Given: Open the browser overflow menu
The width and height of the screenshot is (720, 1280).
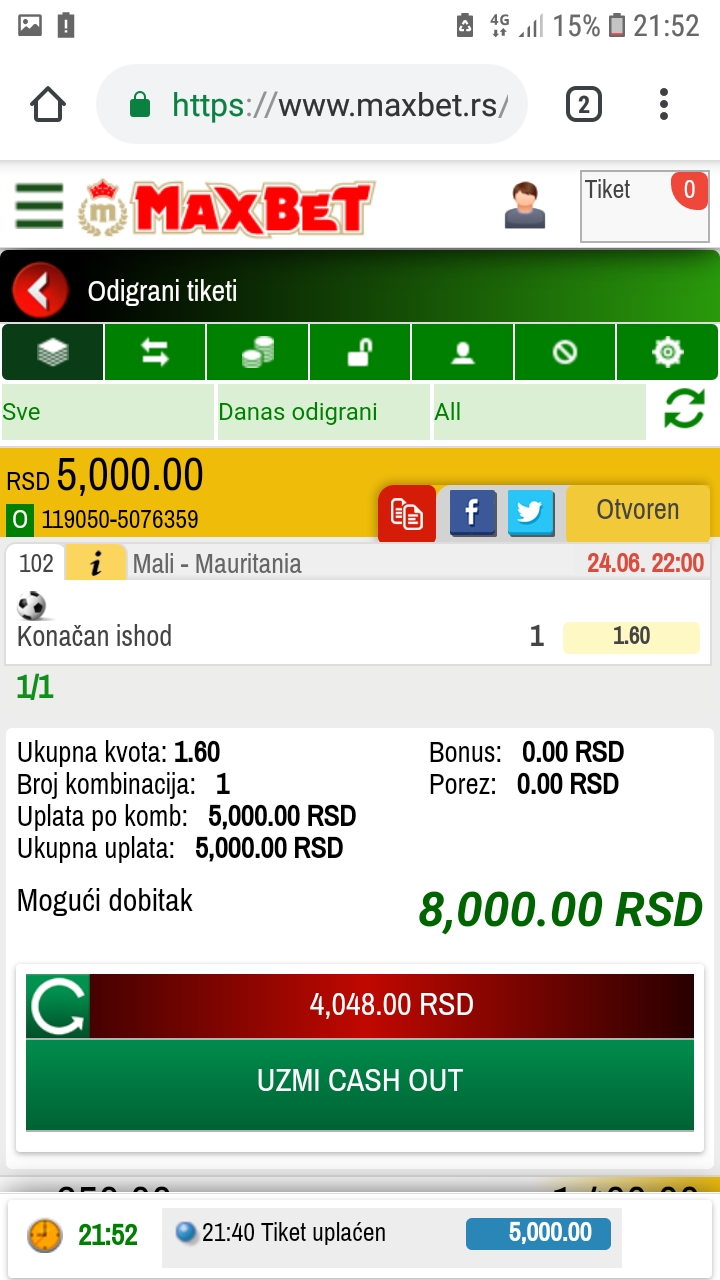Looking at the screenshot, I should tap(664, 104).
